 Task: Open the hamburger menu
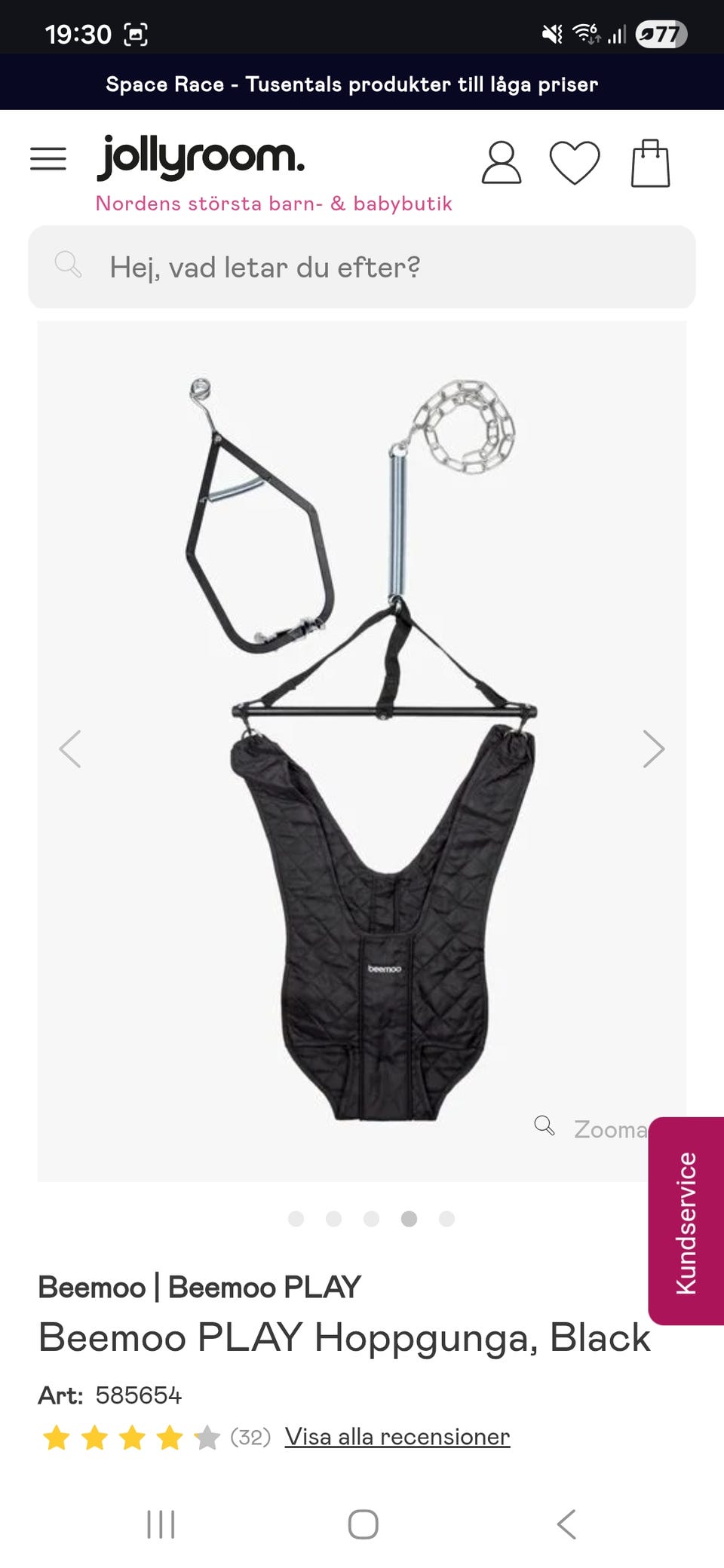pyautogui.click(x=48, y=159)
